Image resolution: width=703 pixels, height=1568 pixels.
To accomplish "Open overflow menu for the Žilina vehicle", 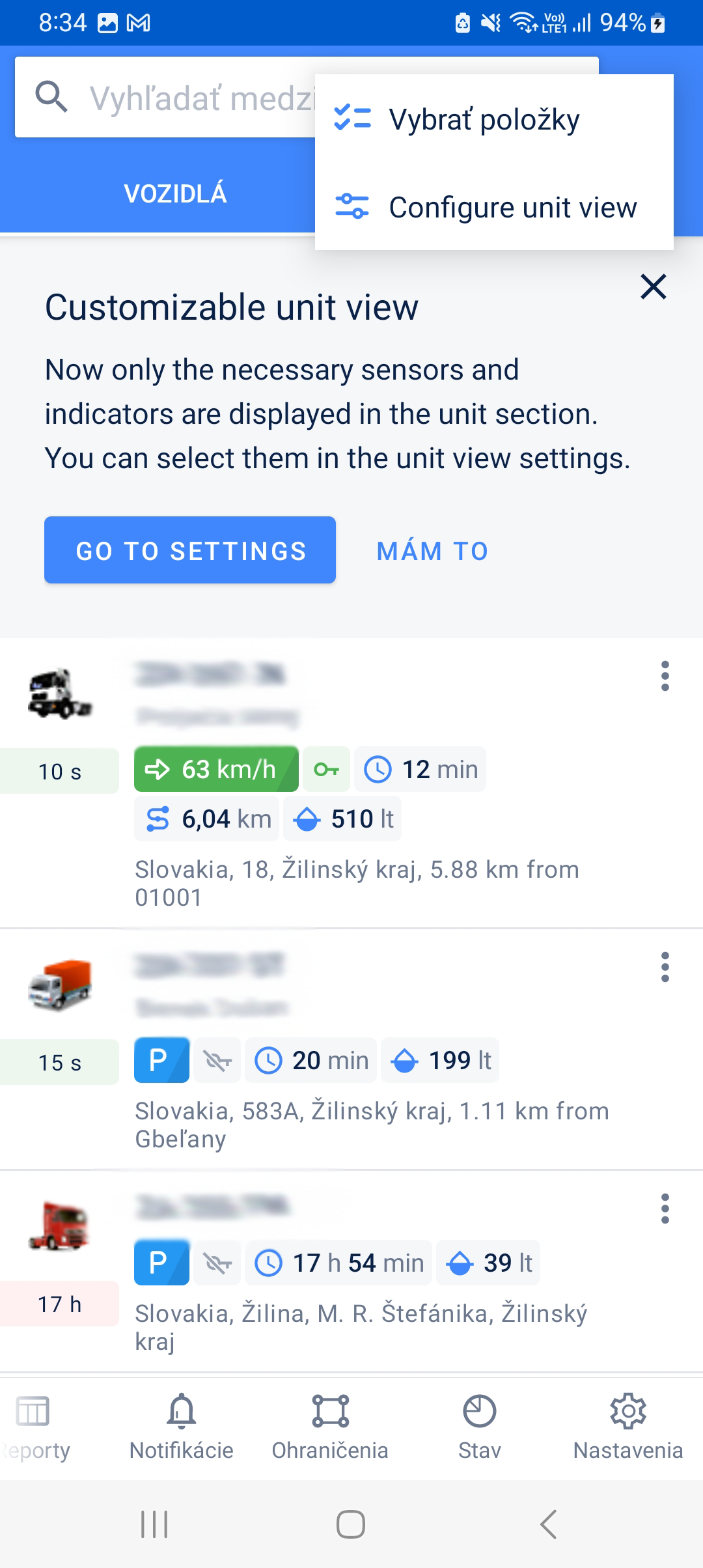I will coord(665,1209).
